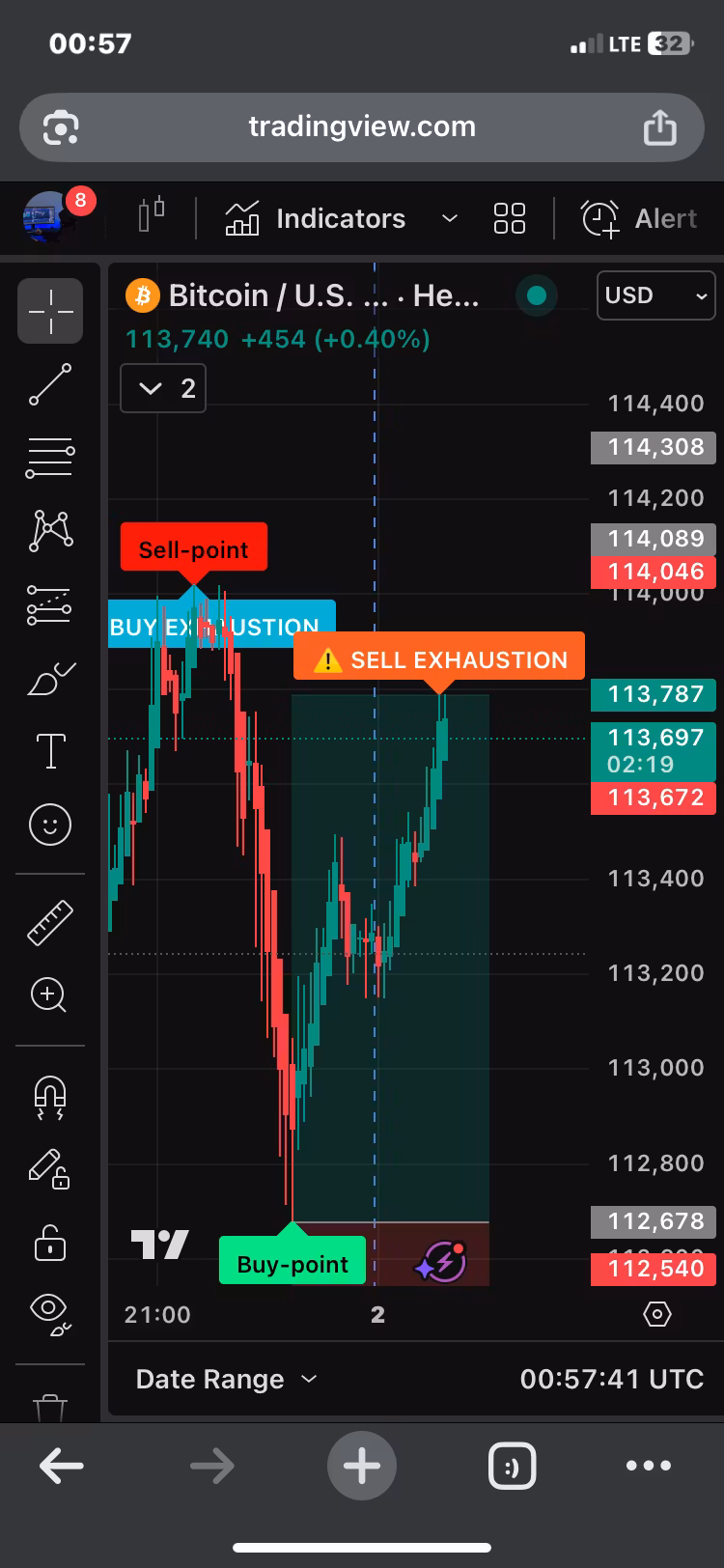Open the USD currency dropdown
This screenshot has height=1568, width=724.
pos(655,295)
